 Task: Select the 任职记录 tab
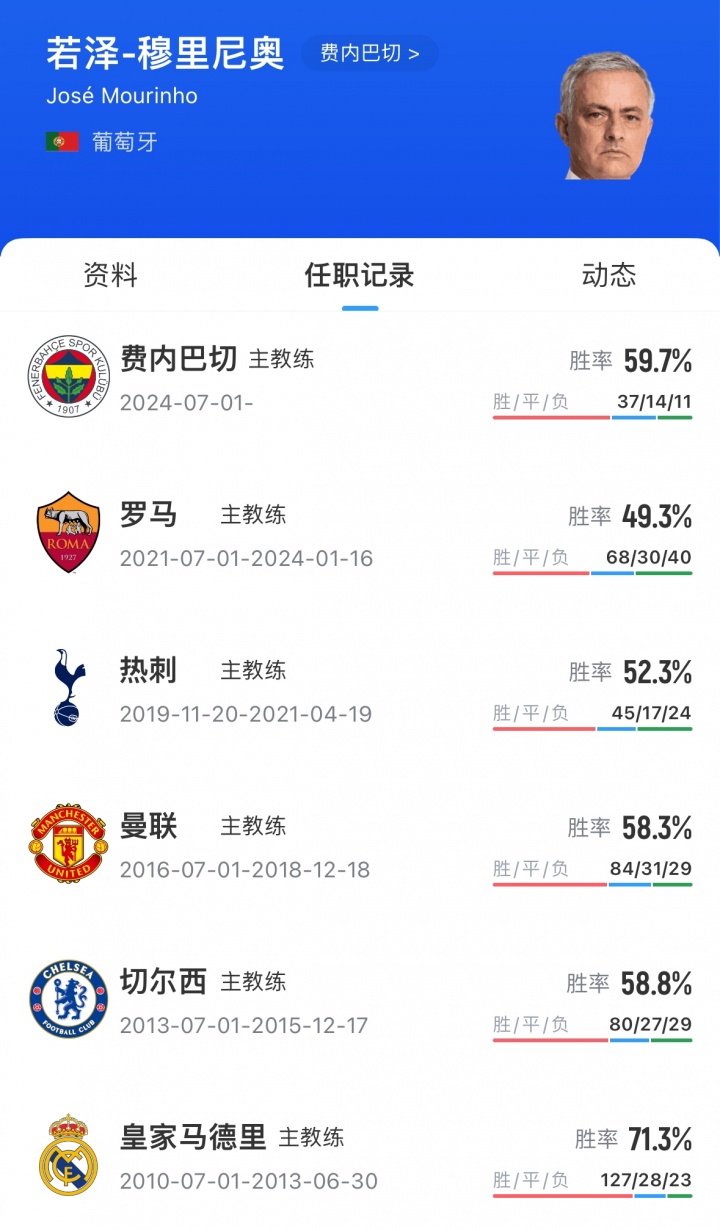359,275
